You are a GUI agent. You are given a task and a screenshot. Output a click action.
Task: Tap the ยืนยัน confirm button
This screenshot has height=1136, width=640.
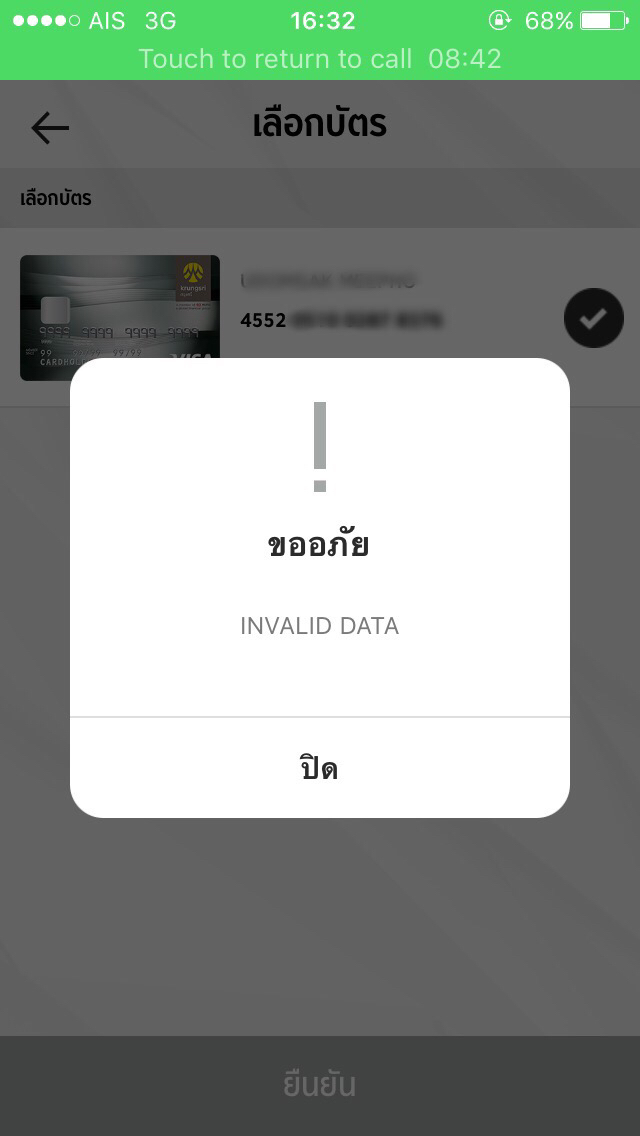(320, 1085)
